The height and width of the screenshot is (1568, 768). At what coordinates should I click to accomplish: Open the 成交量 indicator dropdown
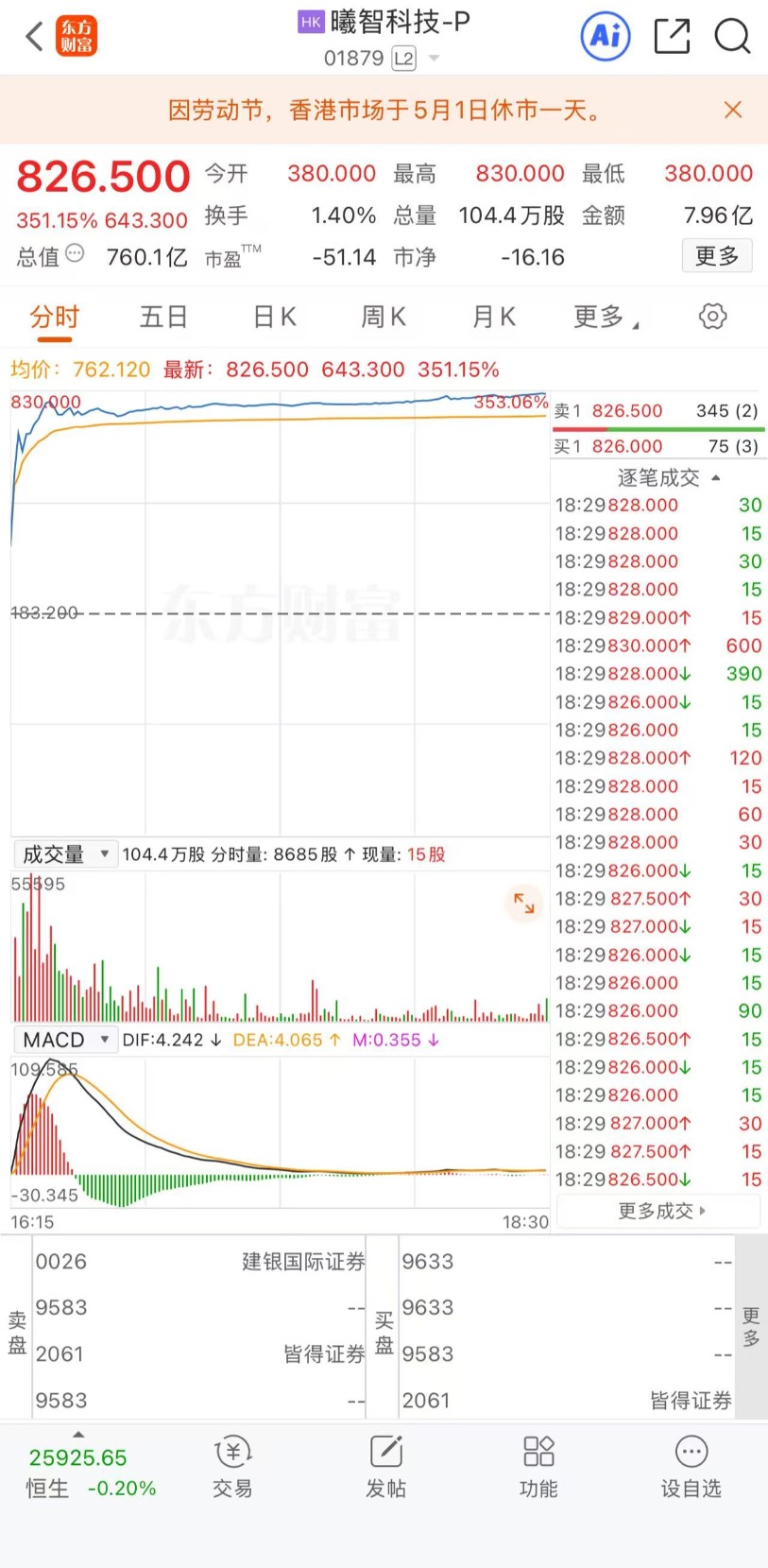tap(64, 854)
